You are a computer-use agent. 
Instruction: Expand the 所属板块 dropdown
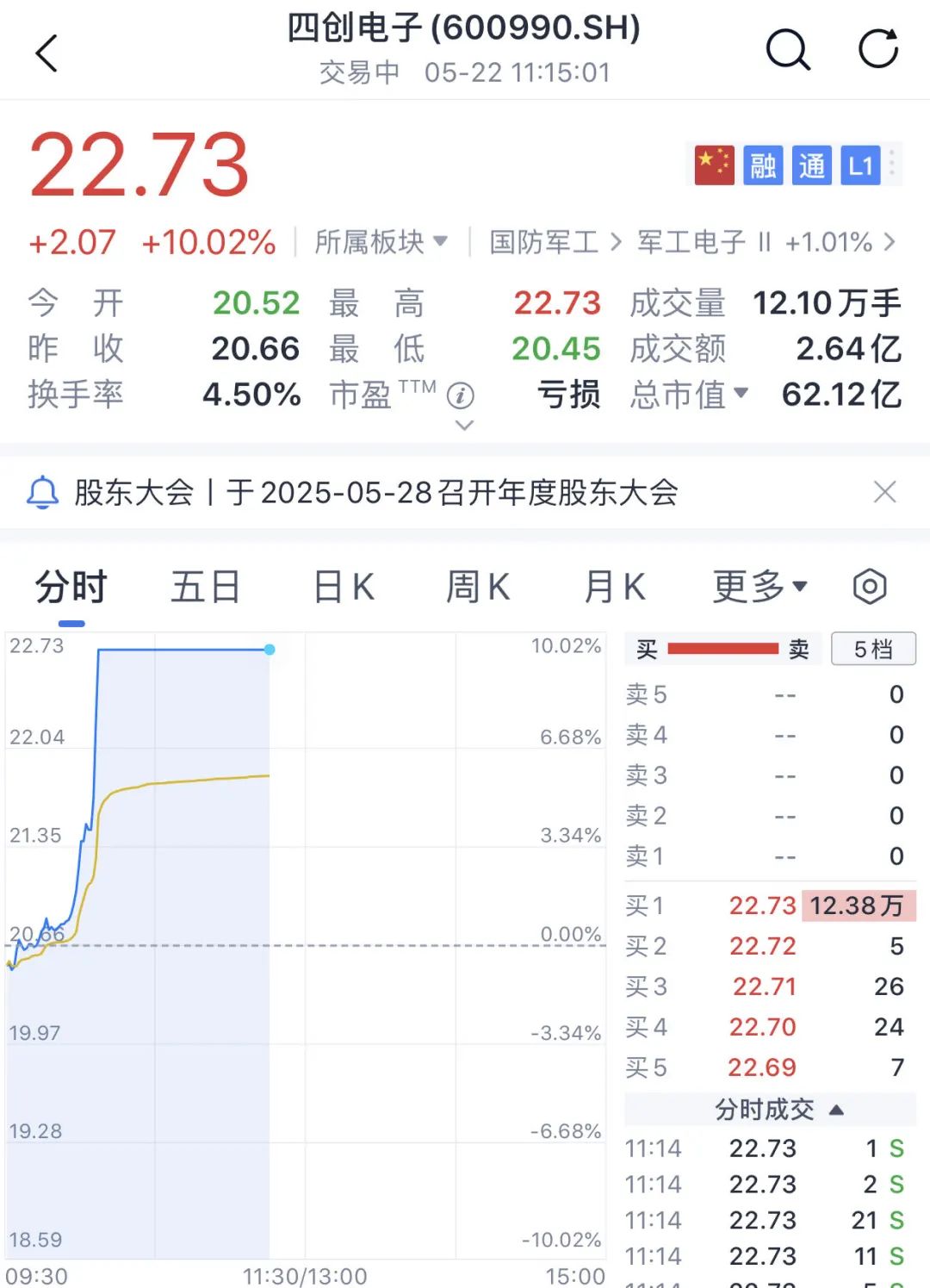click(x=381, y=242)
